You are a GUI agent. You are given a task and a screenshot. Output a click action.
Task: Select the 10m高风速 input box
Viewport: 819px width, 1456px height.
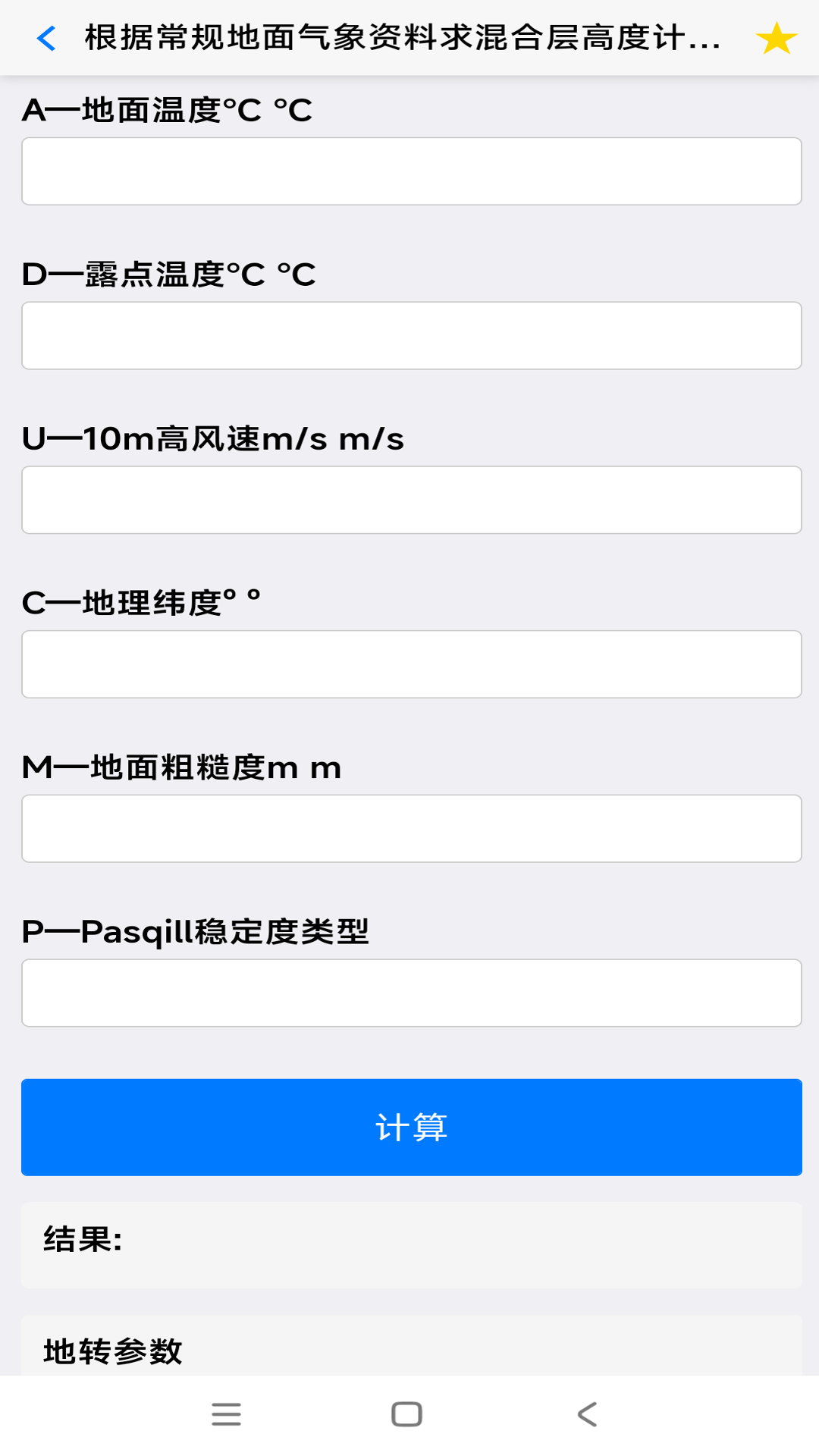click(409, 499)
